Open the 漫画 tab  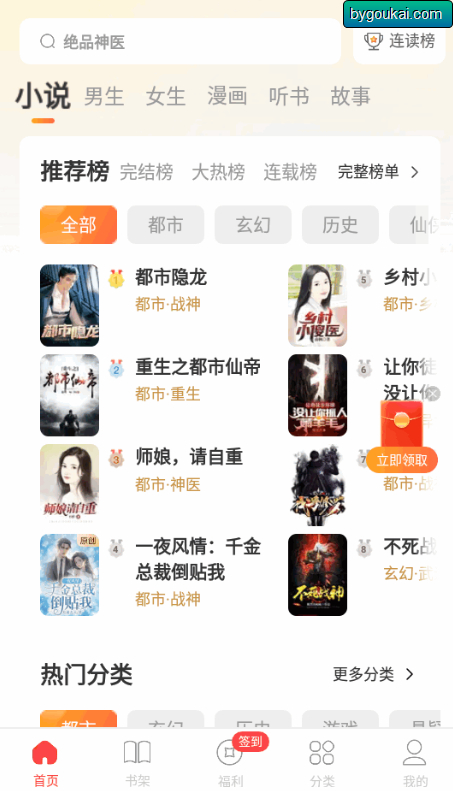[x=227, y=96]
